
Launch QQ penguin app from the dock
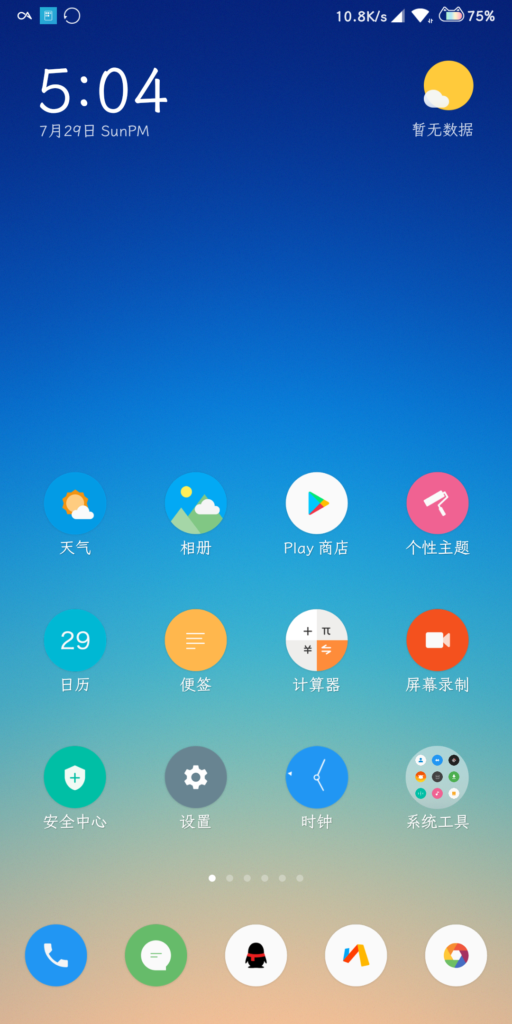[x=256, y=955]
